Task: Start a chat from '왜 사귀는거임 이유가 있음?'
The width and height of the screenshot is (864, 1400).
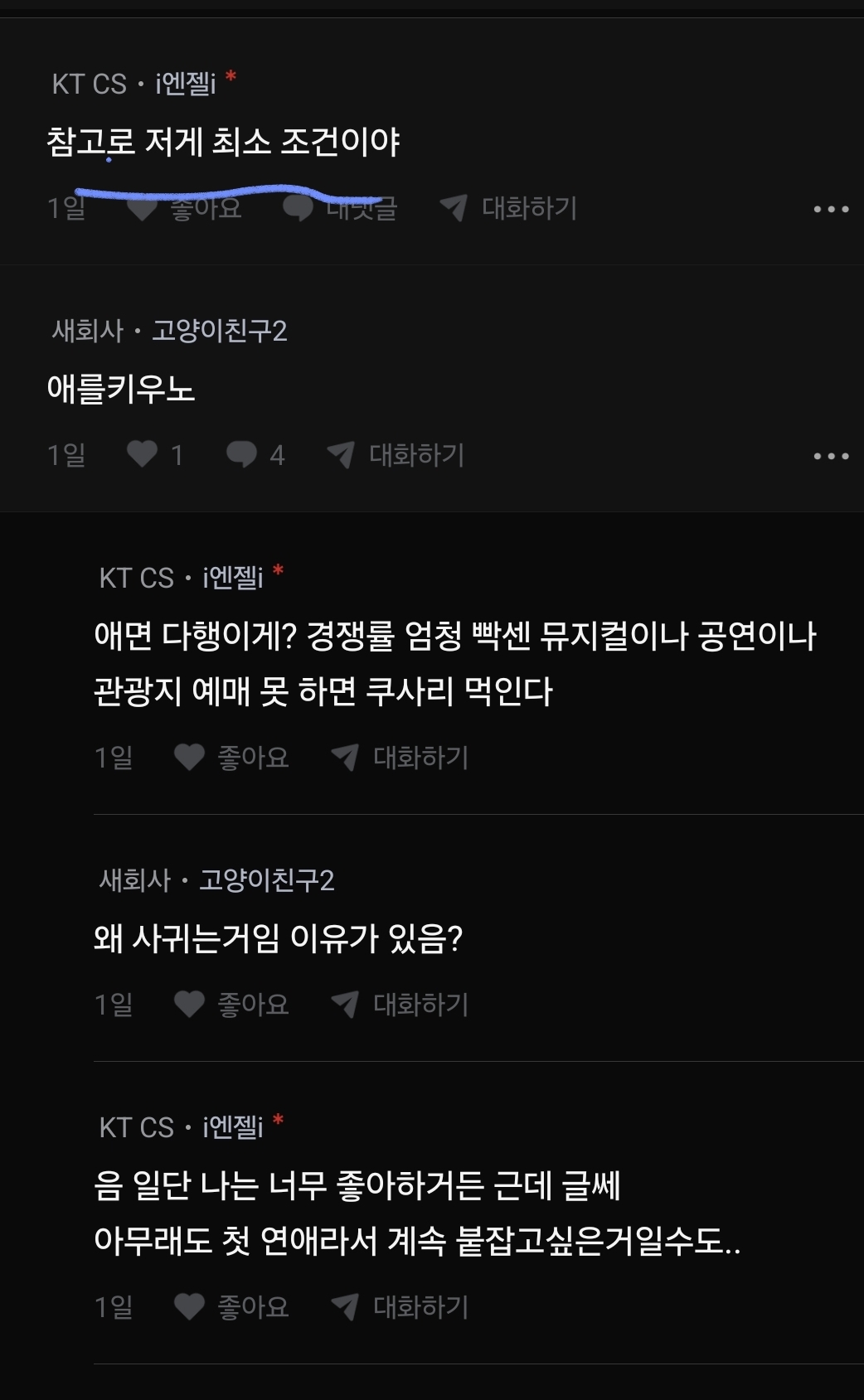Action: coord(400,1004)
